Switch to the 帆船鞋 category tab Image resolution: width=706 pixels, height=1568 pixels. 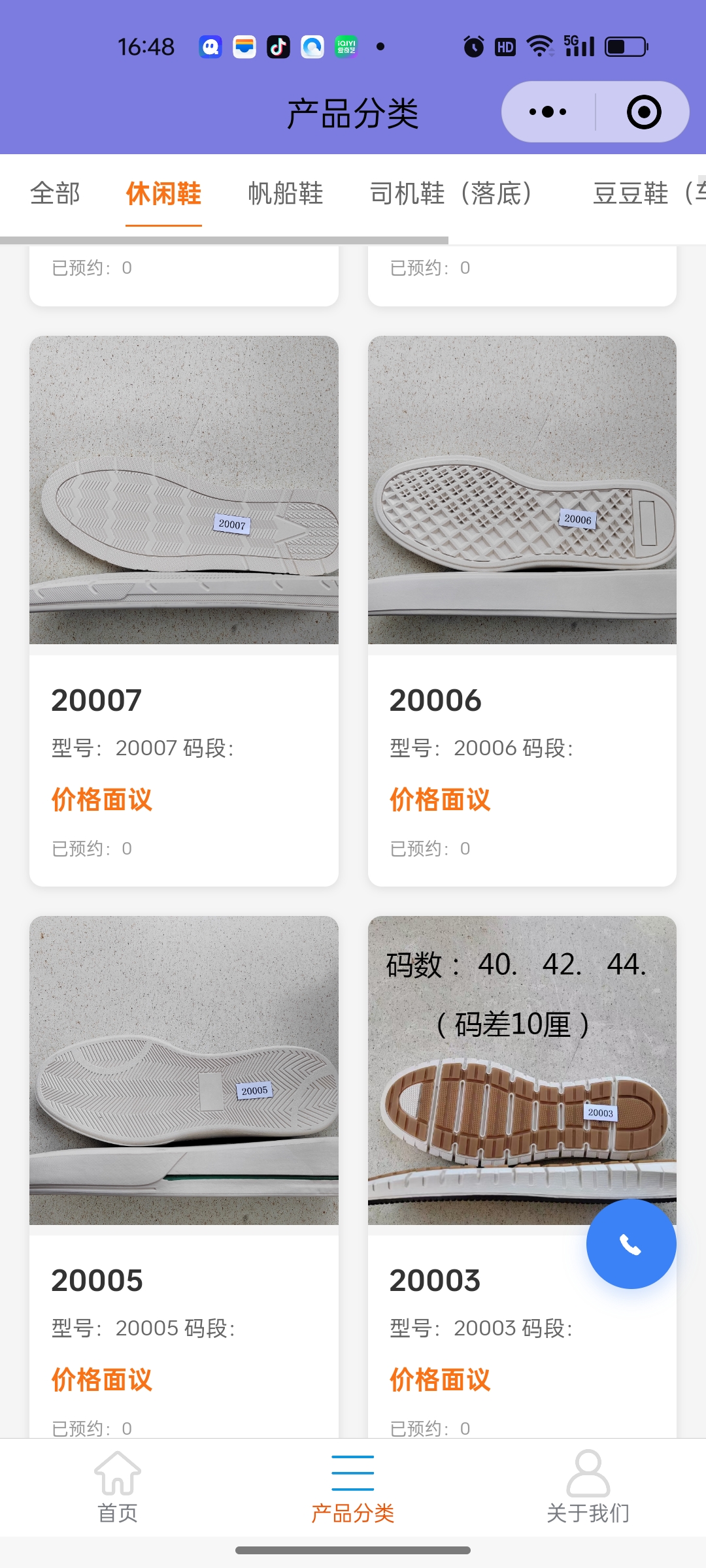pyautogui.click(x=286, y=193)
